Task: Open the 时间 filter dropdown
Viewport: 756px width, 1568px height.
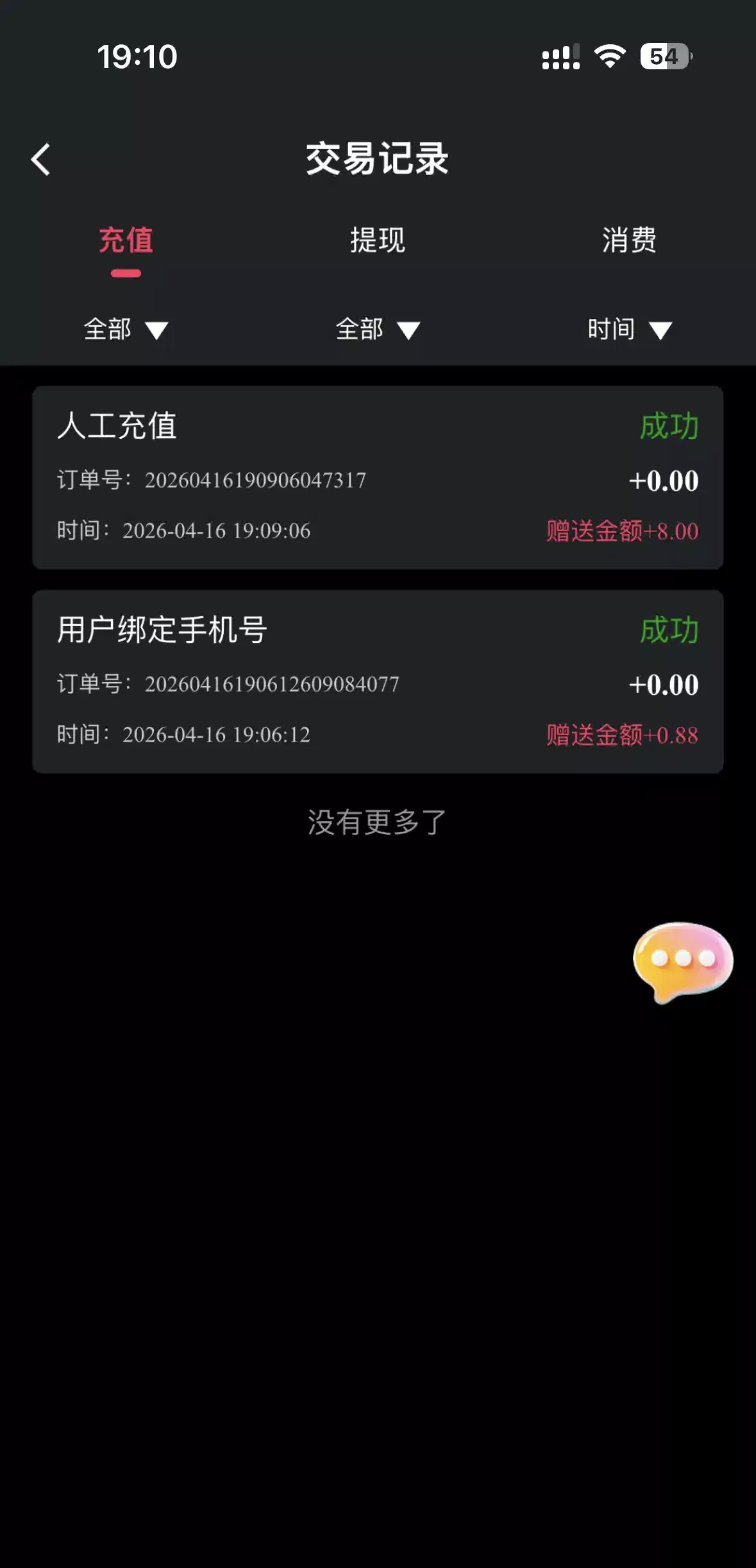Action: pyautogui.click(x=629, y=330)
